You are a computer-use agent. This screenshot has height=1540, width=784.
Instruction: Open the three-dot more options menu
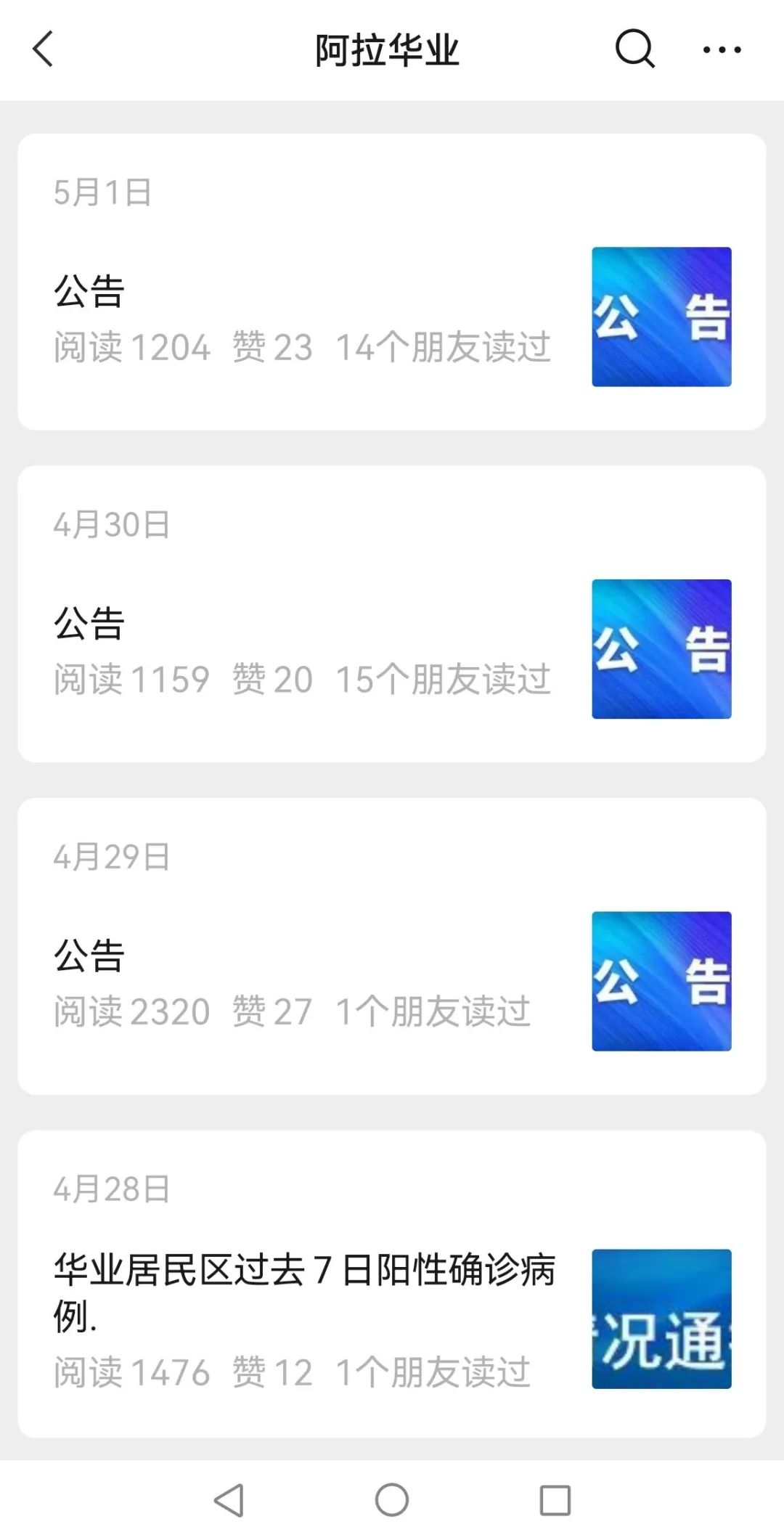coord(722,49)
